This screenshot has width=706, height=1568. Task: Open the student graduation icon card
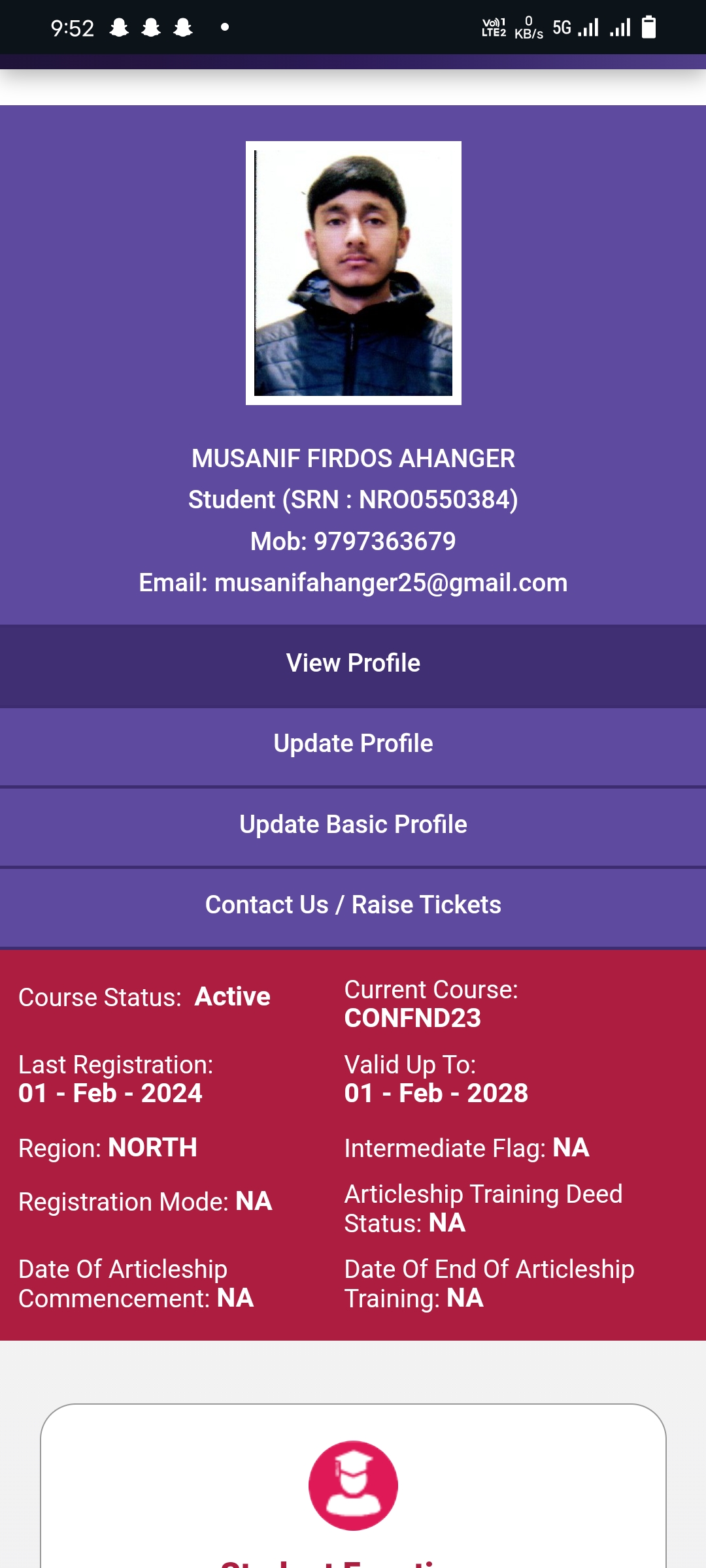tap(353, 1485)
